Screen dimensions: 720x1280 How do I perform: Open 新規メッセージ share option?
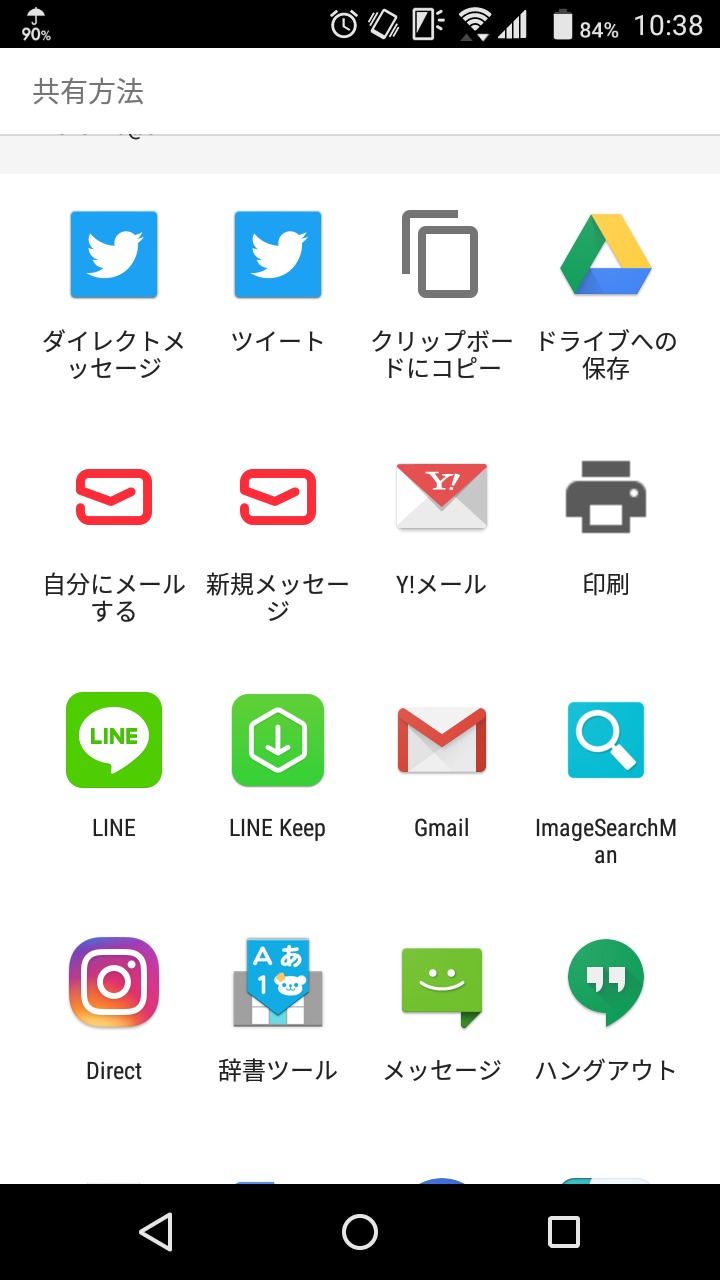click(278, 497)
